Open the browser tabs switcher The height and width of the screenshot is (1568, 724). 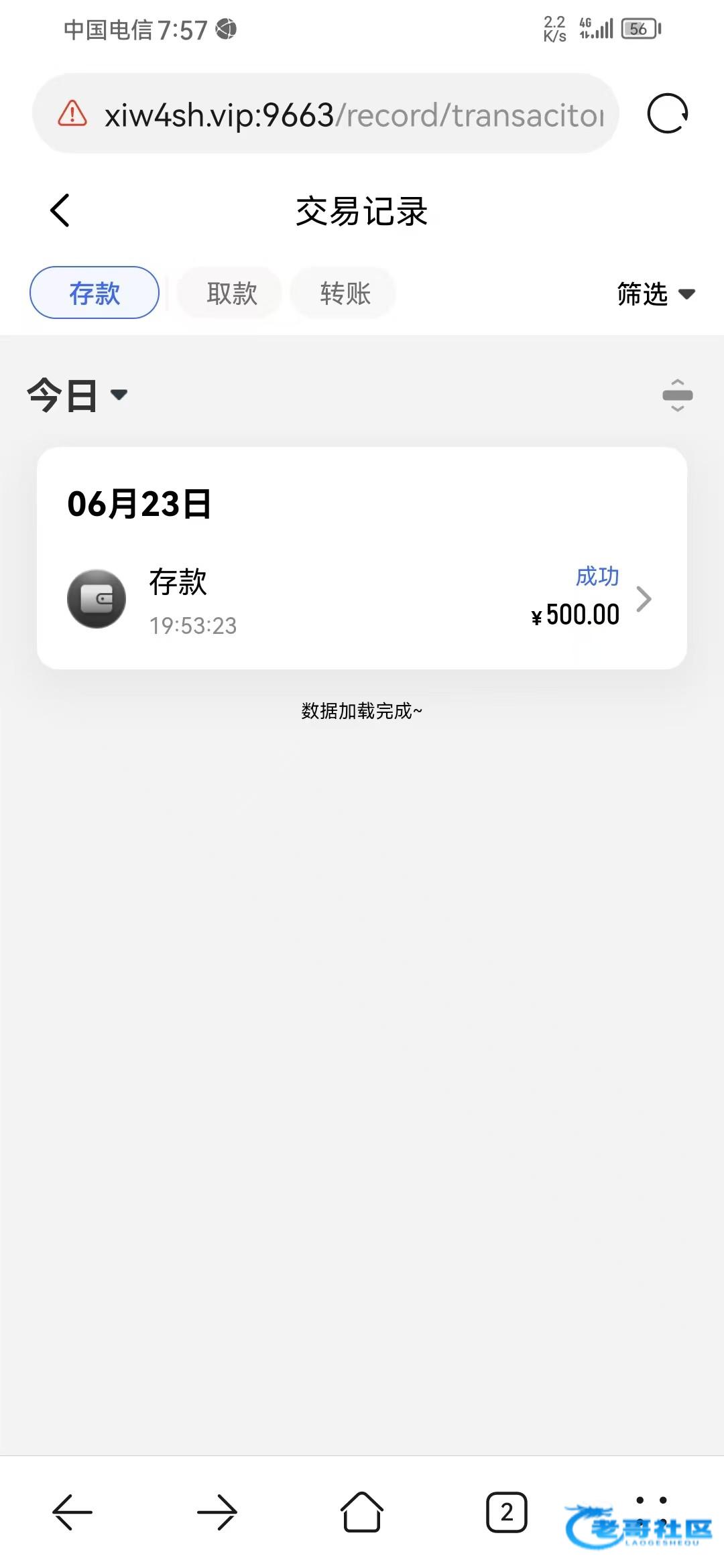507,1512
